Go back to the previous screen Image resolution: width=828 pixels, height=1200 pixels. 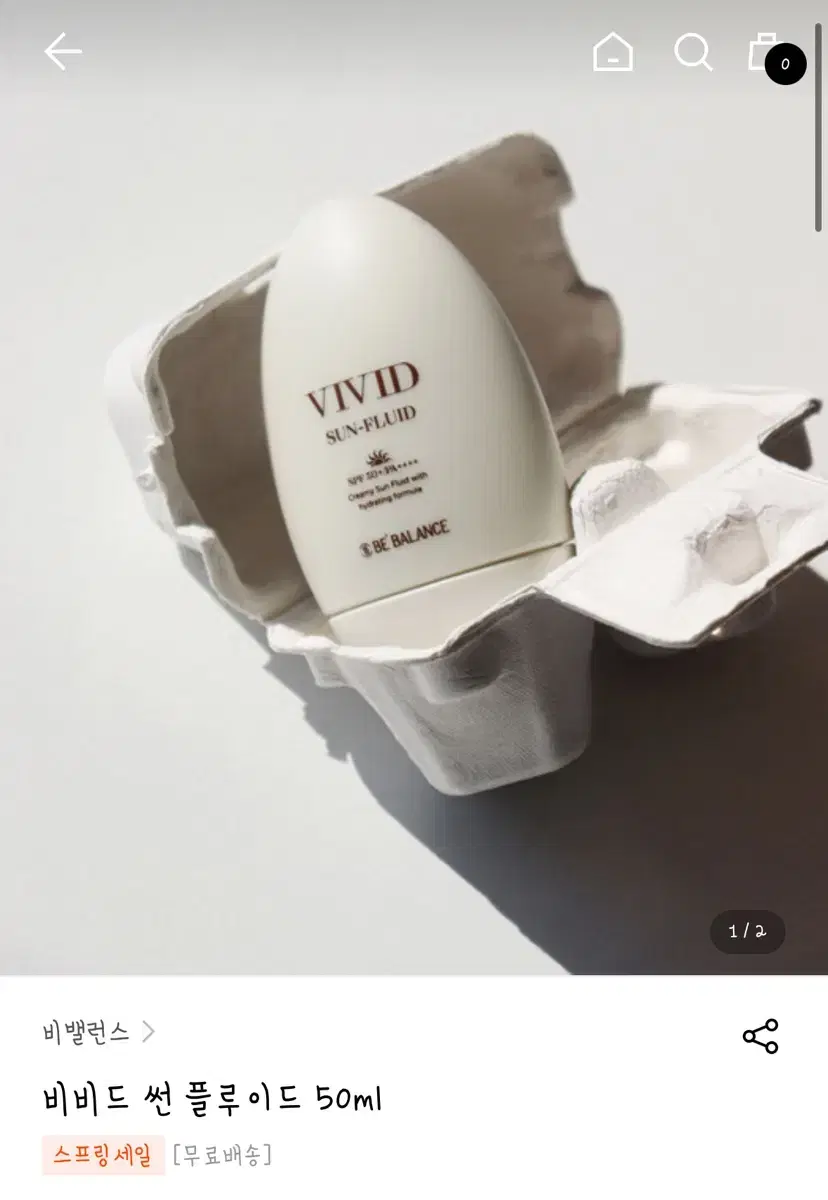[63, 50]
